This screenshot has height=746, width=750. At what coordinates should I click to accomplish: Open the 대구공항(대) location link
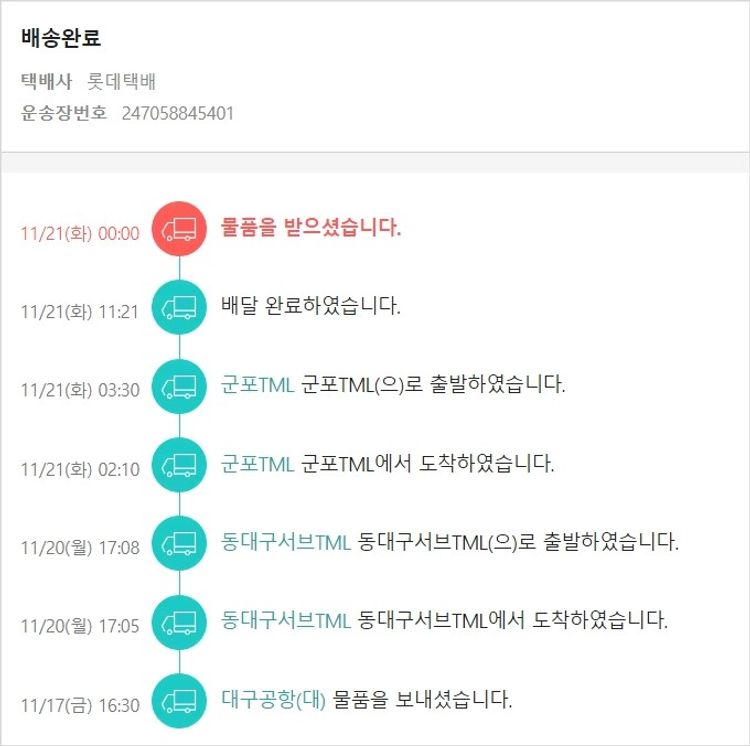pos(273,699)
